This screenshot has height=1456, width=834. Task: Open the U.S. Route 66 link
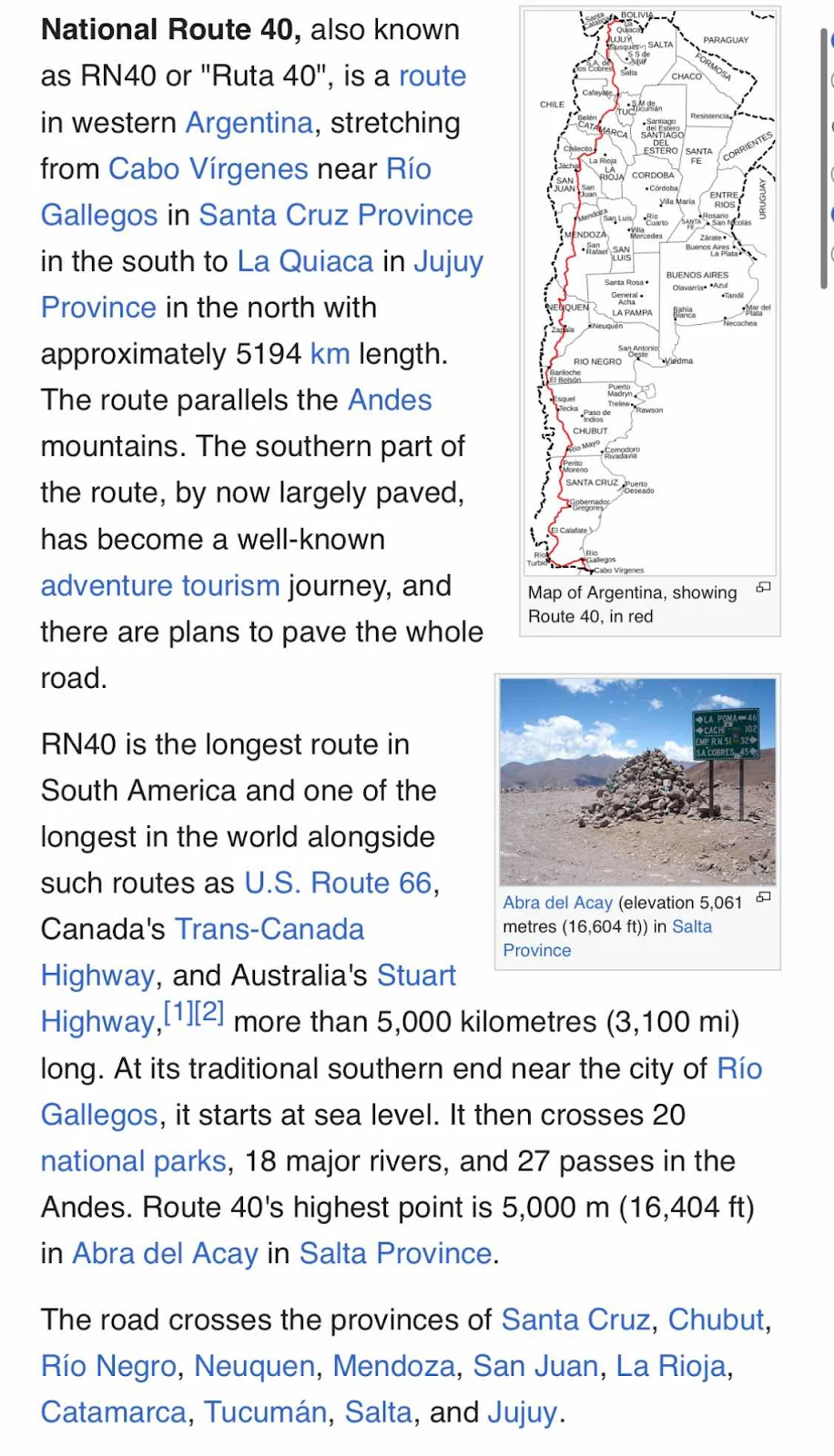pyautogui.click(x=338, y=884)
